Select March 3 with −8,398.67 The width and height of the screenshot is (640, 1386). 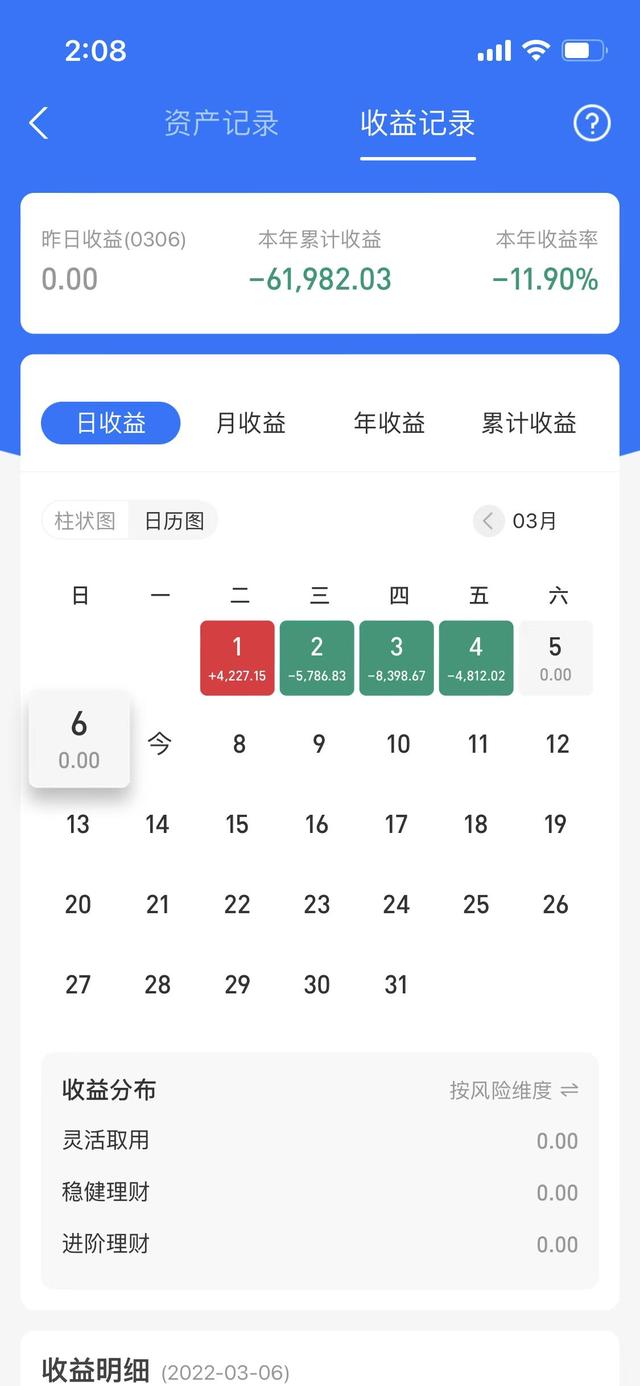[x=397, y=658]
